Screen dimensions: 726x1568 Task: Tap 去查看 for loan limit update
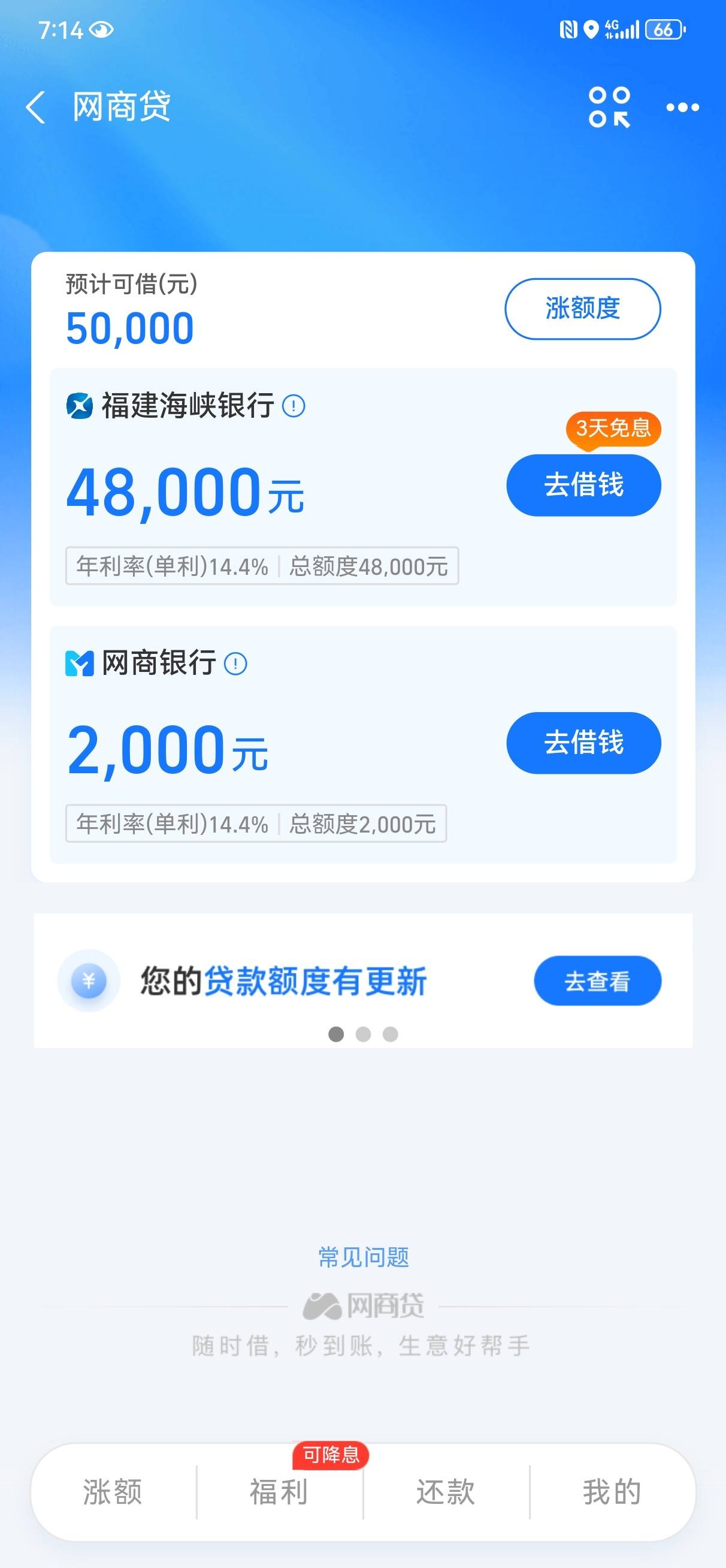tap(597, 981)
